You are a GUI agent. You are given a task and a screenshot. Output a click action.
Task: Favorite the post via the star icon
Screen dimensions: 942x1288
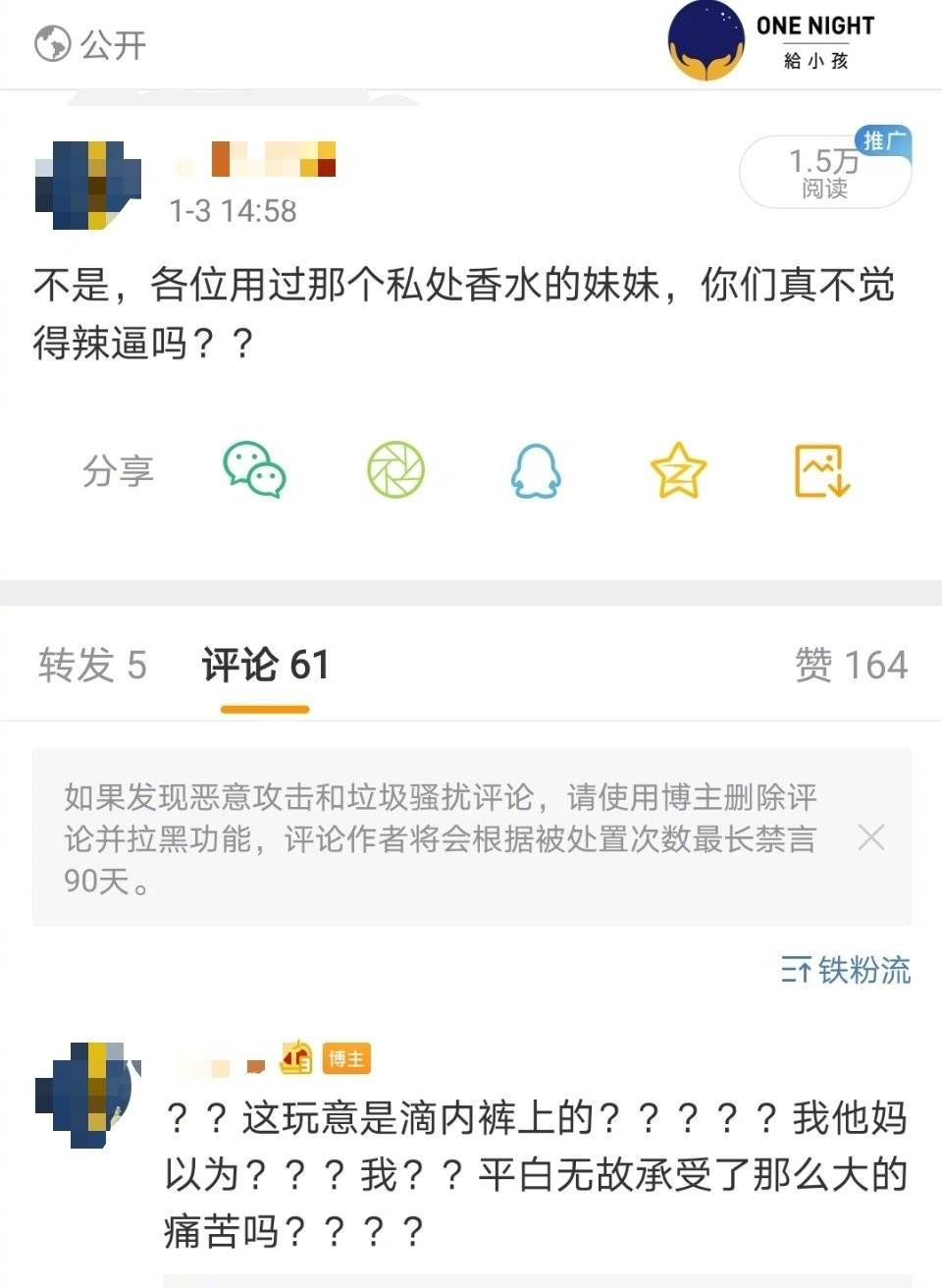(x=677, y=470)
